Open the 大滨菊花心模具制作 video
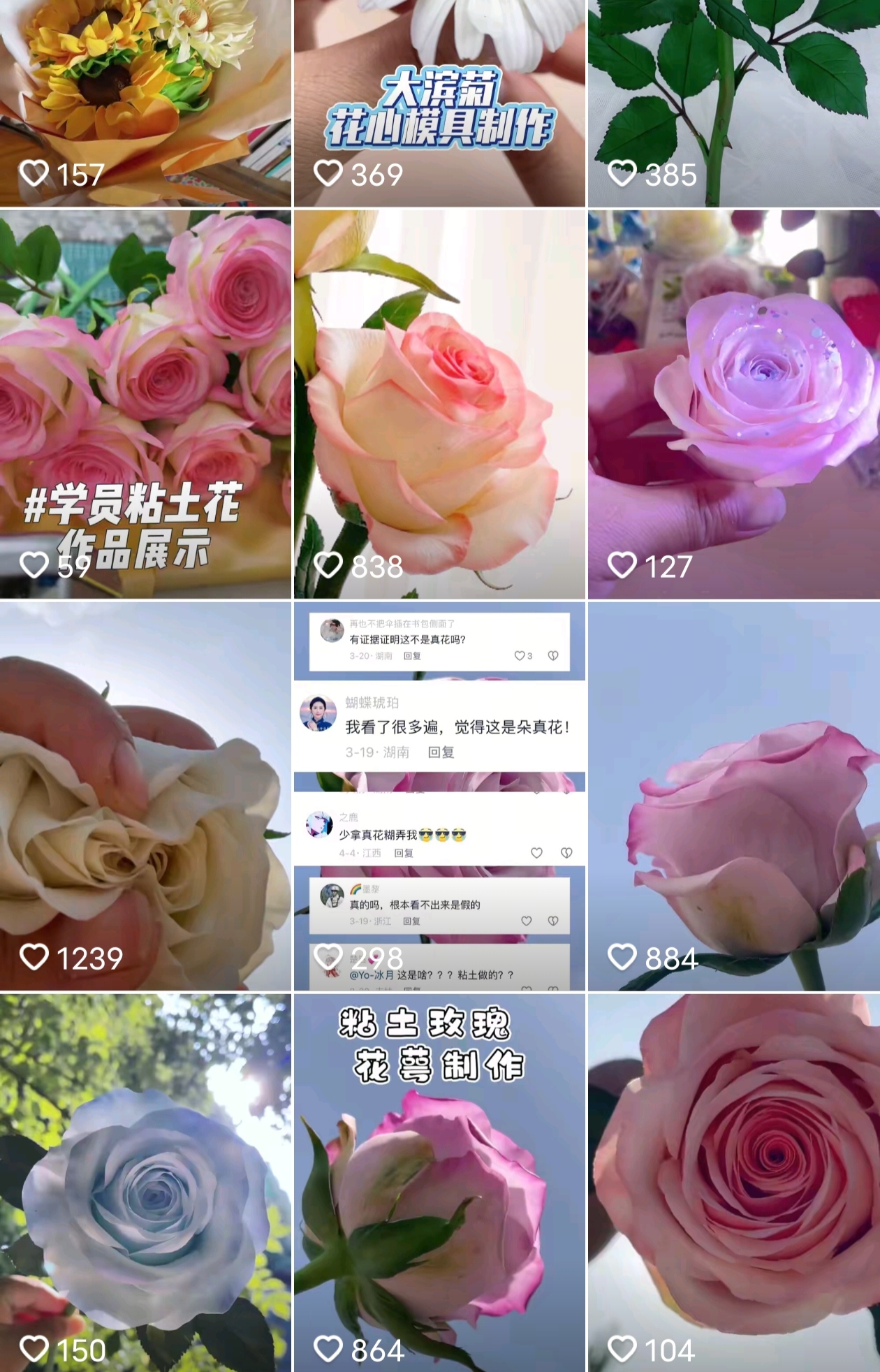Image resolution: width=880 pixels, height=1372 pixels. point(439,103)
